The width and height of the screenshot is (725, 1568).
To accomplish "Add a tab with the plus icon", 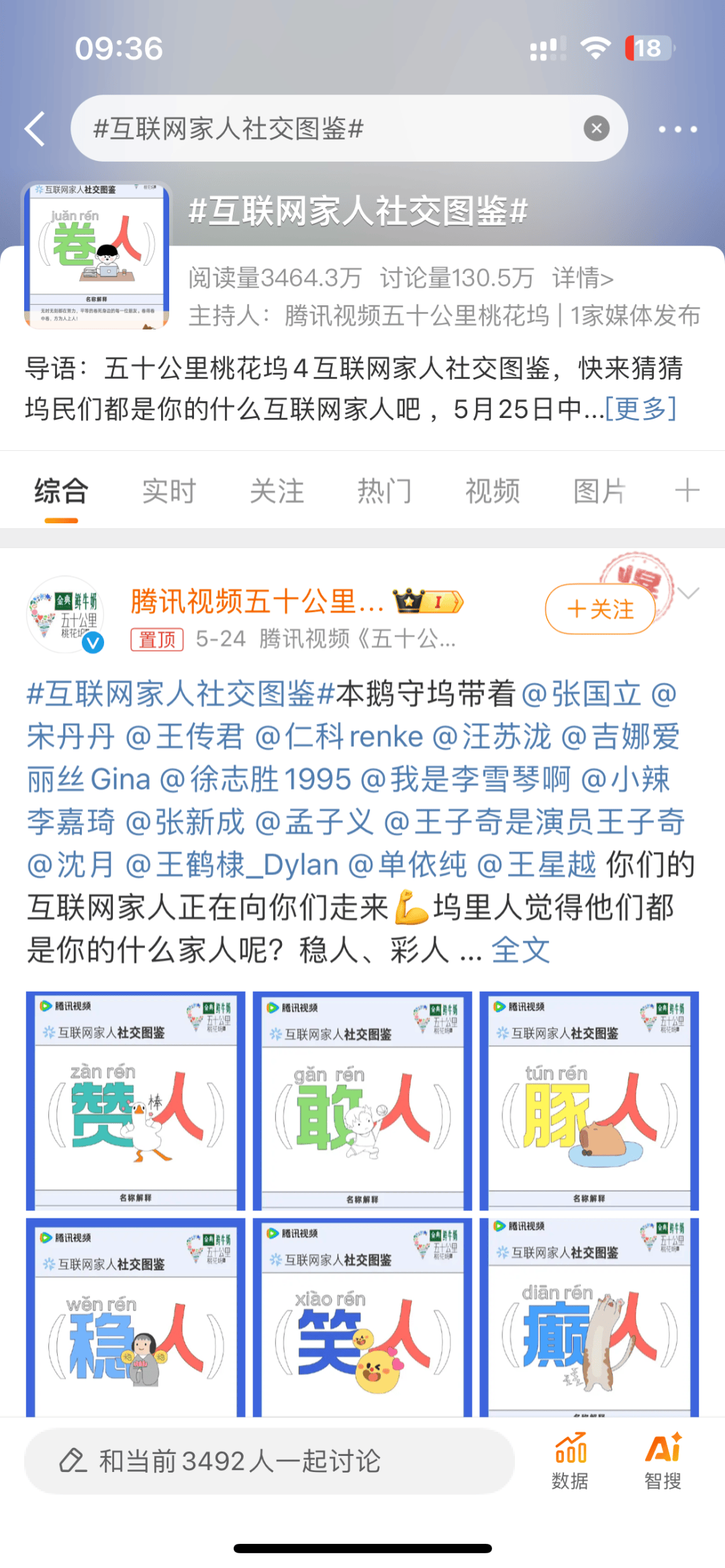I will coord(687,490).
